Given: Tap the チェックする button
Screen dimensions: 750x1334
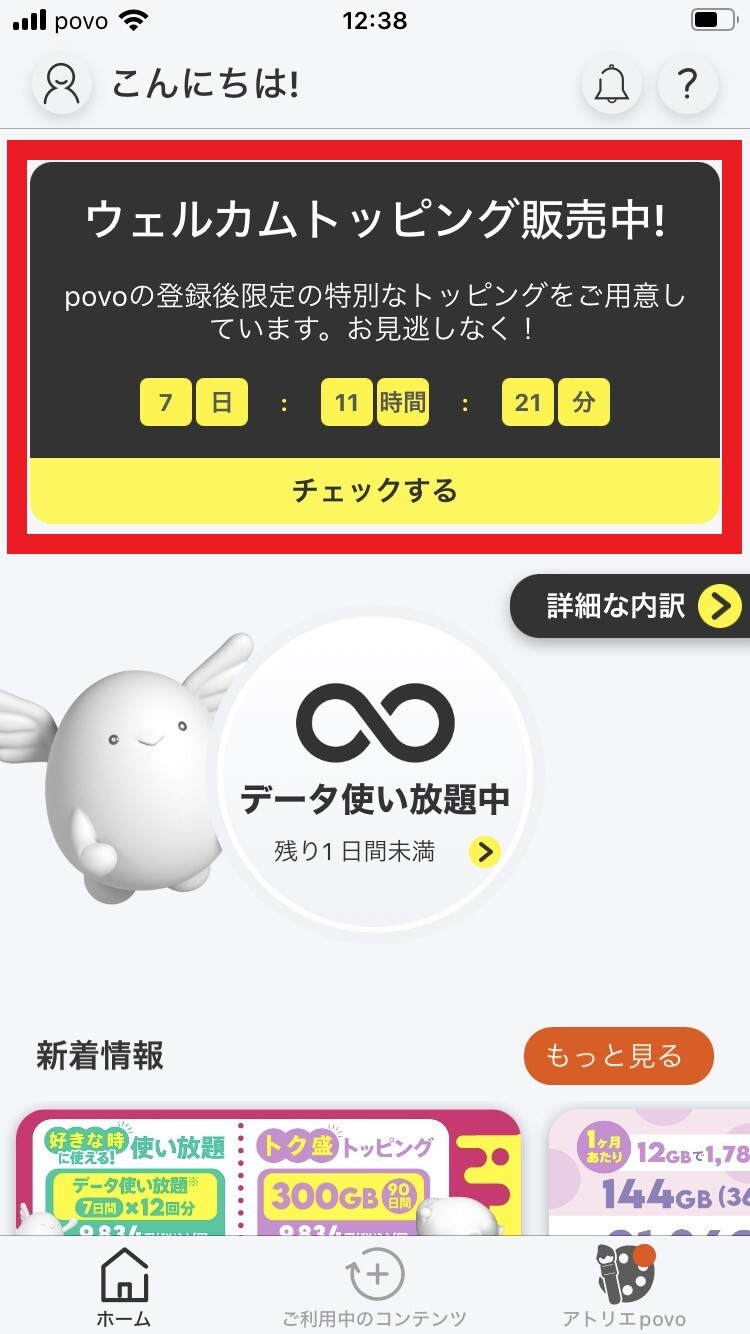Looking at the screenshot, I should pos(375,490).
